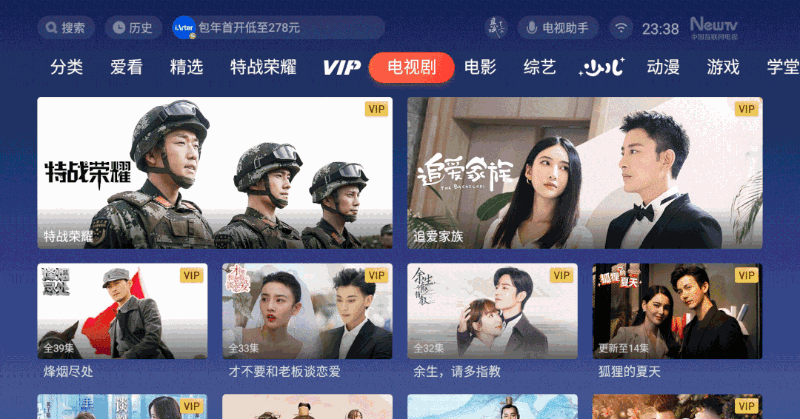Switch to the 分类 tab

pyautogui.click(x=67, y=68)
